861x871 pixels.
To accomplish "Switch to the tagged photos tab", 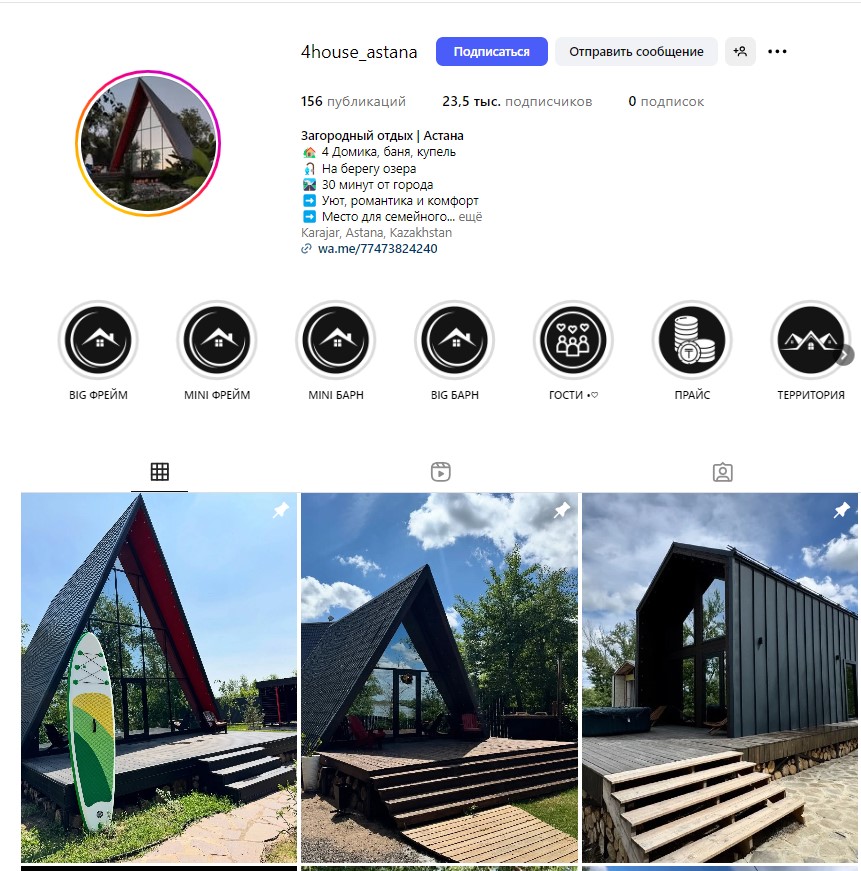I will (722, 472).
